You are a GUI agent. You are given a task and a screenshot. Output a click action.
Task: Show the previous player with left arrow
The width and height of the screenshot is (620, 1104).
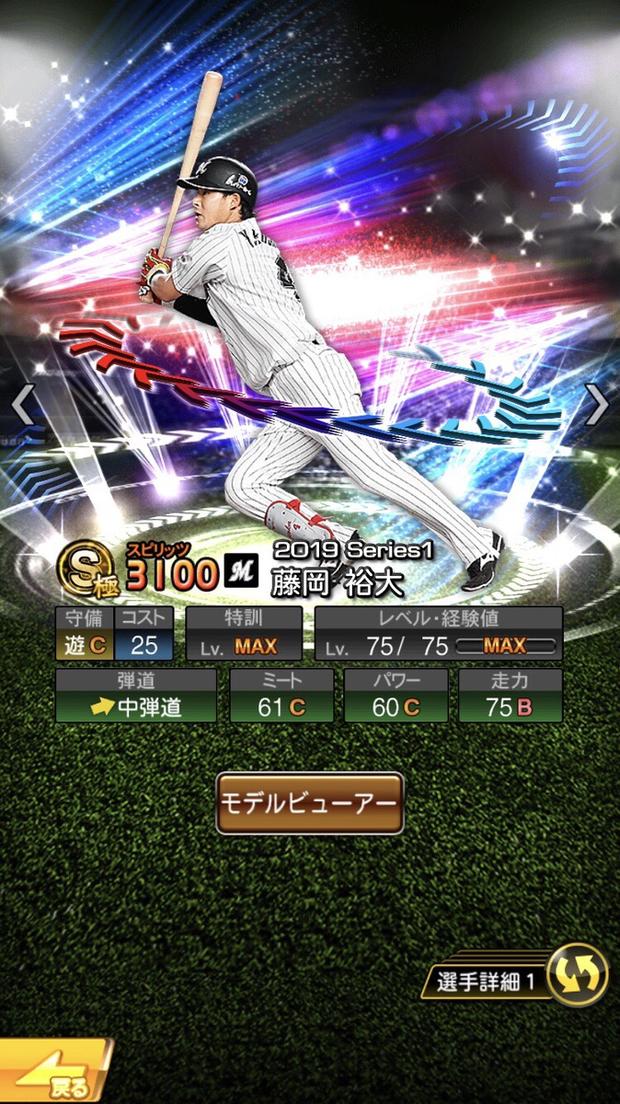tap(22, 404)
